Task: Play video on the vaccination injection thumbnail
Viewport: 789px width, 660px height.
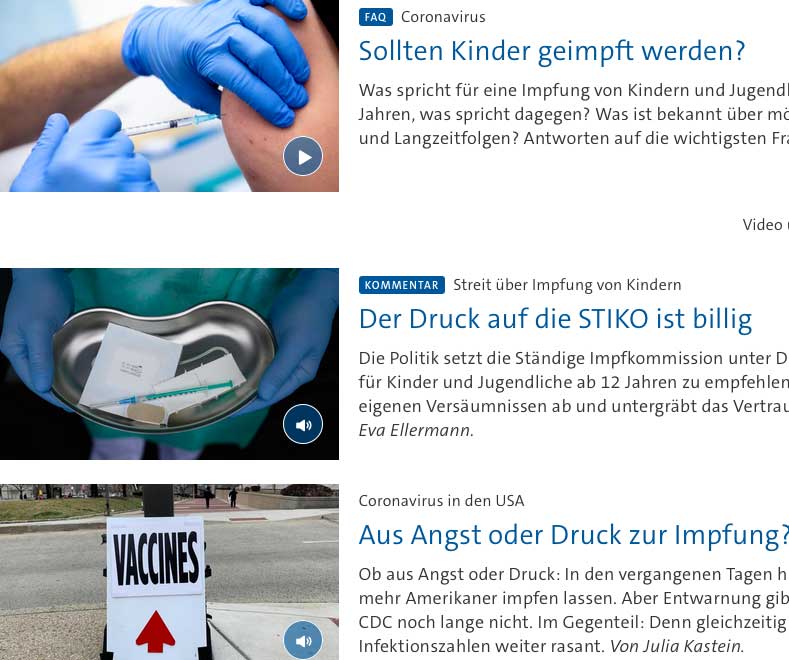Action: pos(303,156)
